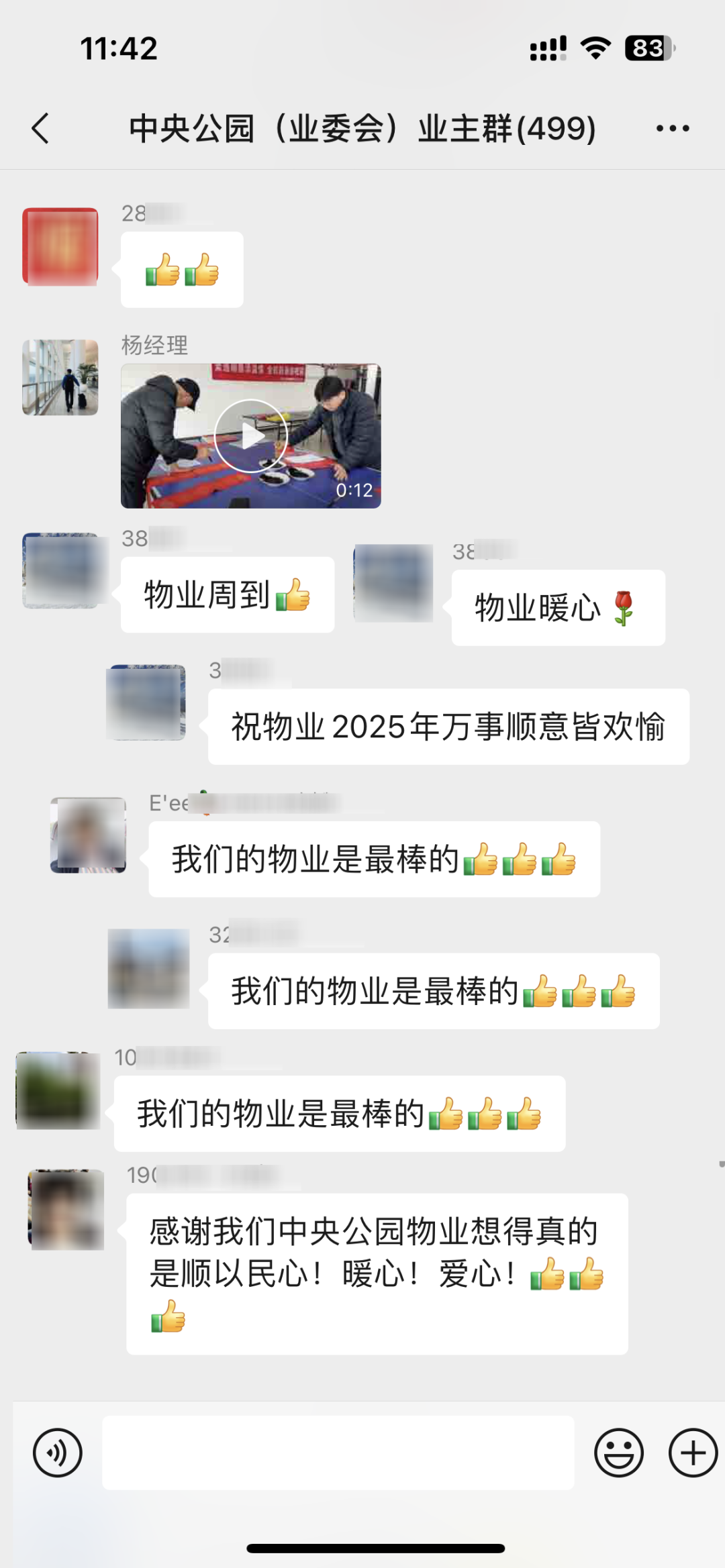725x1568 pixels.
Task: Tap the red avatar of the first sender
Action: coord(60,247)
